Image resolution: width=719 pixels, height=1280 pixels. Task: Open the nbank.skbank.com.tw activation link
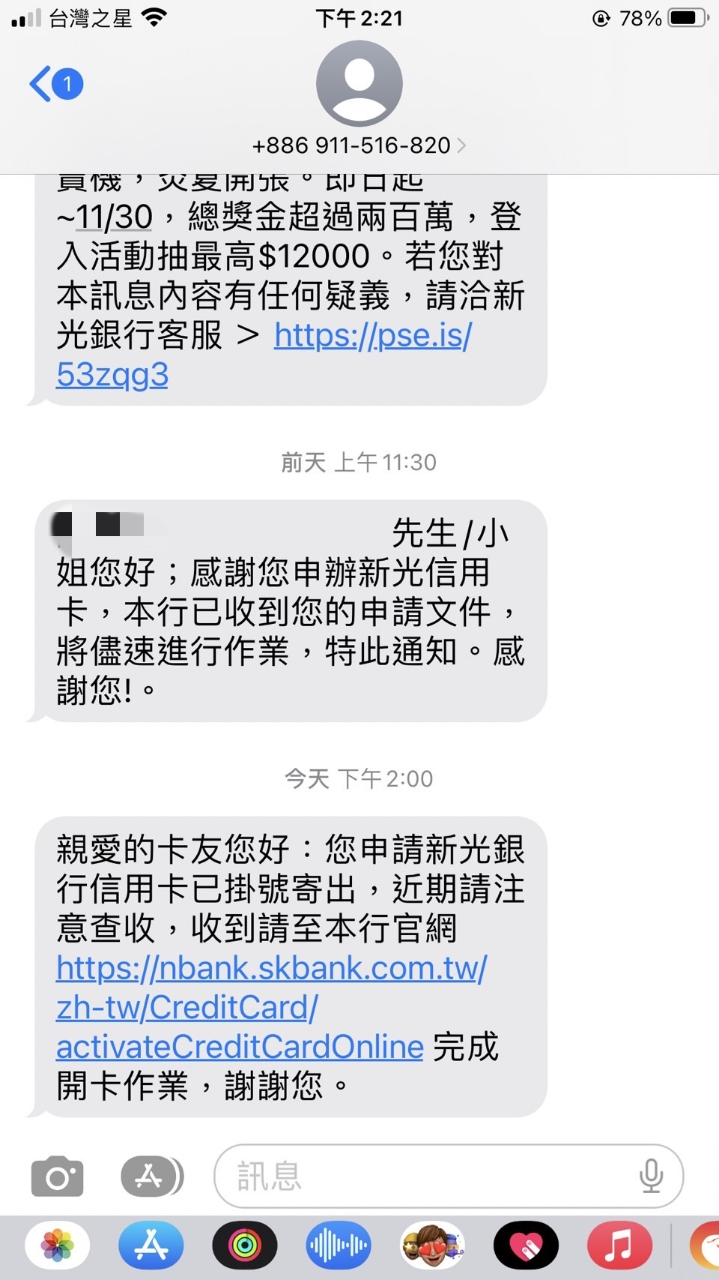[271, 1006]
